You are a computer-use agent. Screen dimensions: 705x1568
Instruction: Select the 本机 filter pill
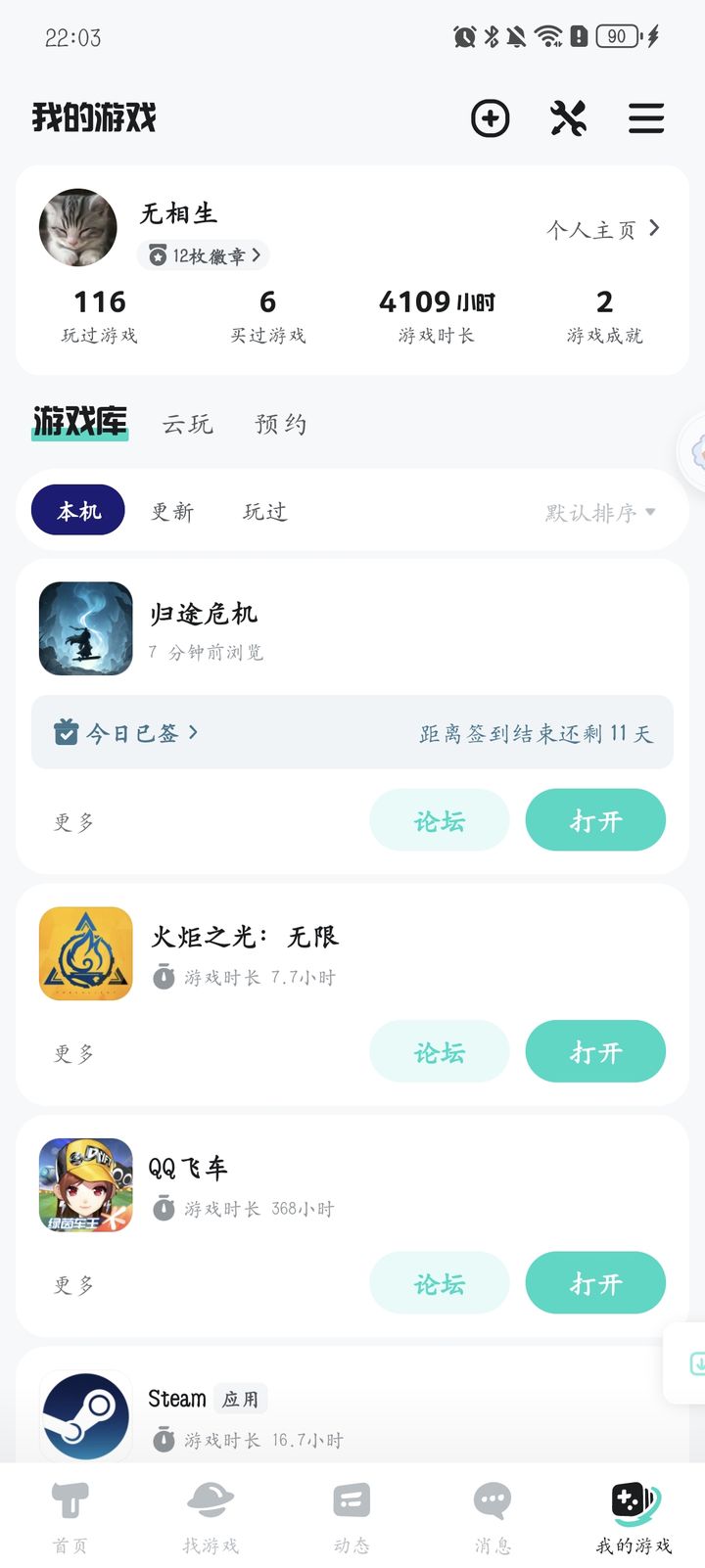click(x=77, y=510)
